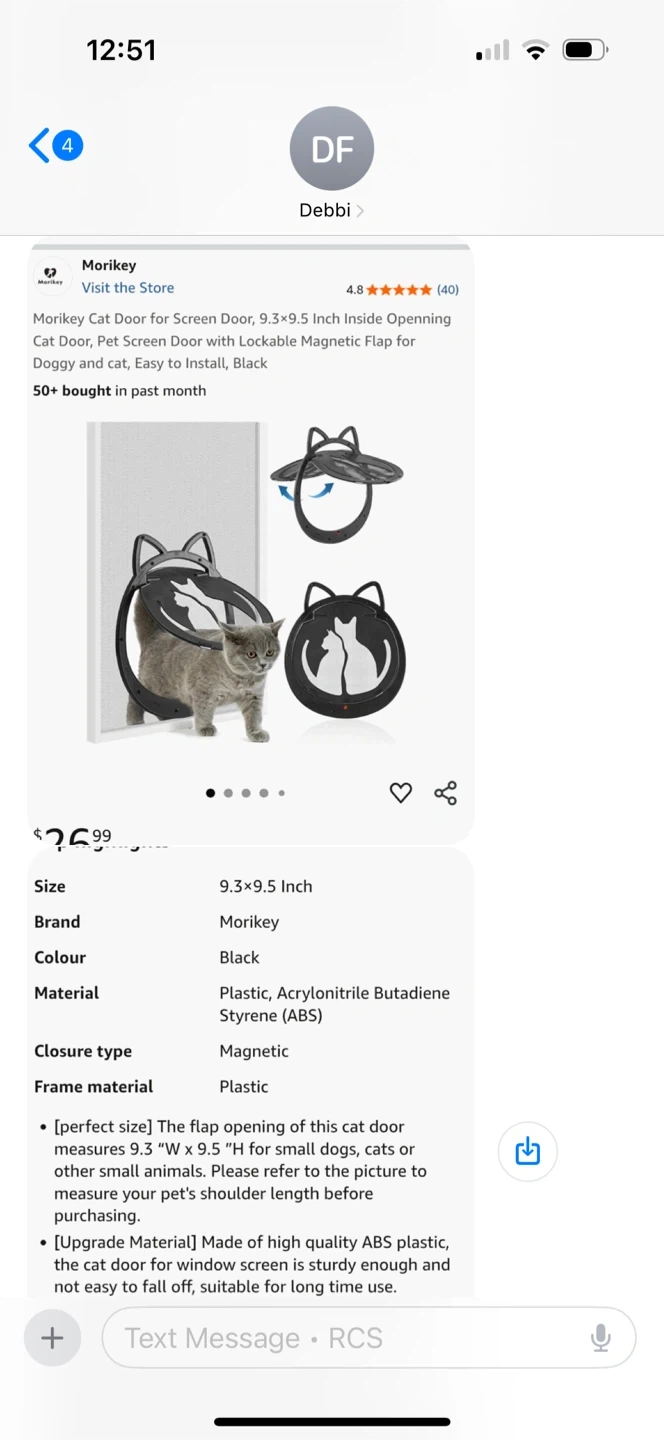The image size is (664, 1440).
Task: Save the image with the download icon
Action: coord(527,1151)
